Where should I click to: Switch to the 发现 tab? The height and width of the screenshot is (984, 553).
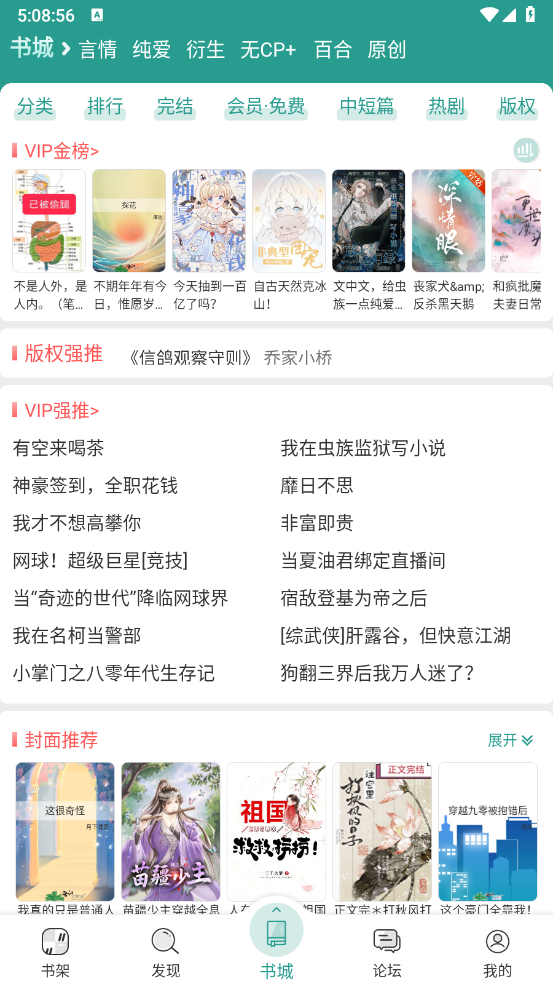click(166, 953)
